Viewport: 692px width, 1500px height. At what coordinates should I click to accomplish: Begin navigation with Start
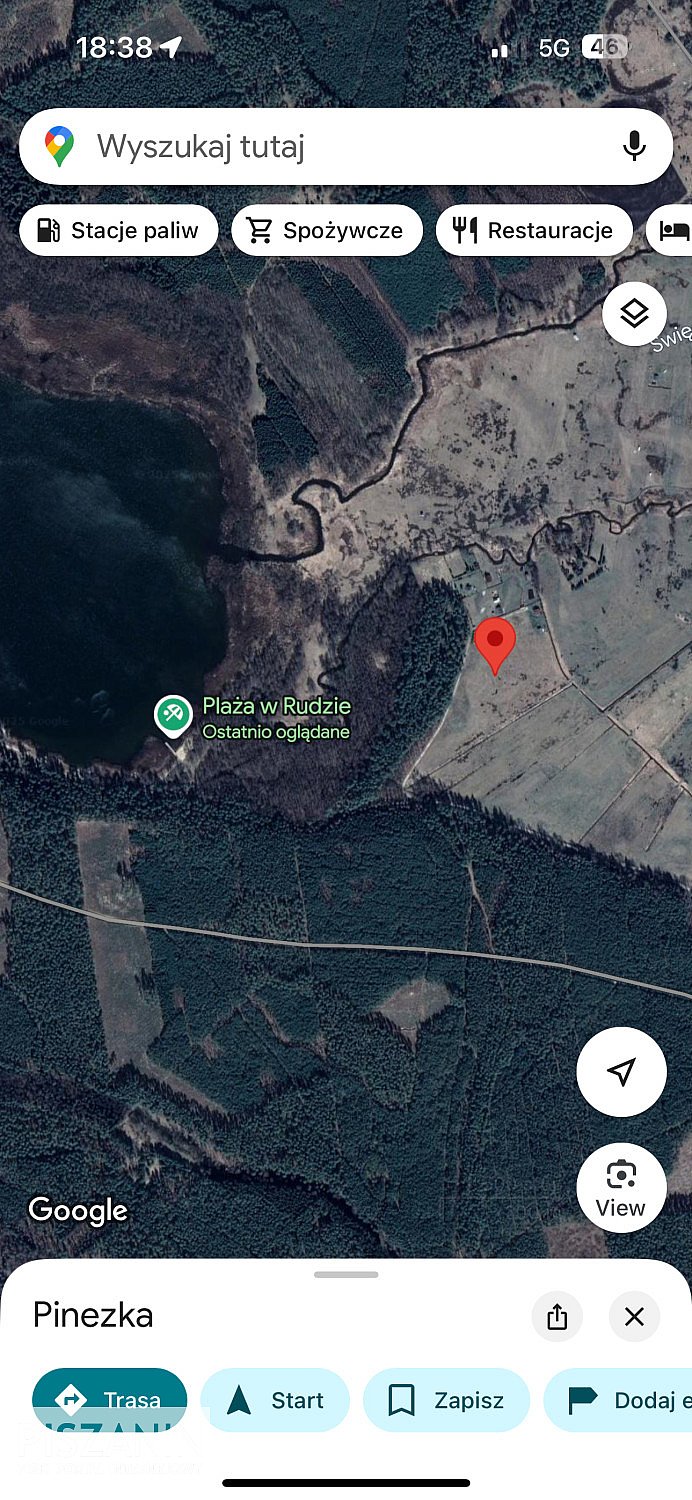pyautogui.click(x=275, y=1400)
